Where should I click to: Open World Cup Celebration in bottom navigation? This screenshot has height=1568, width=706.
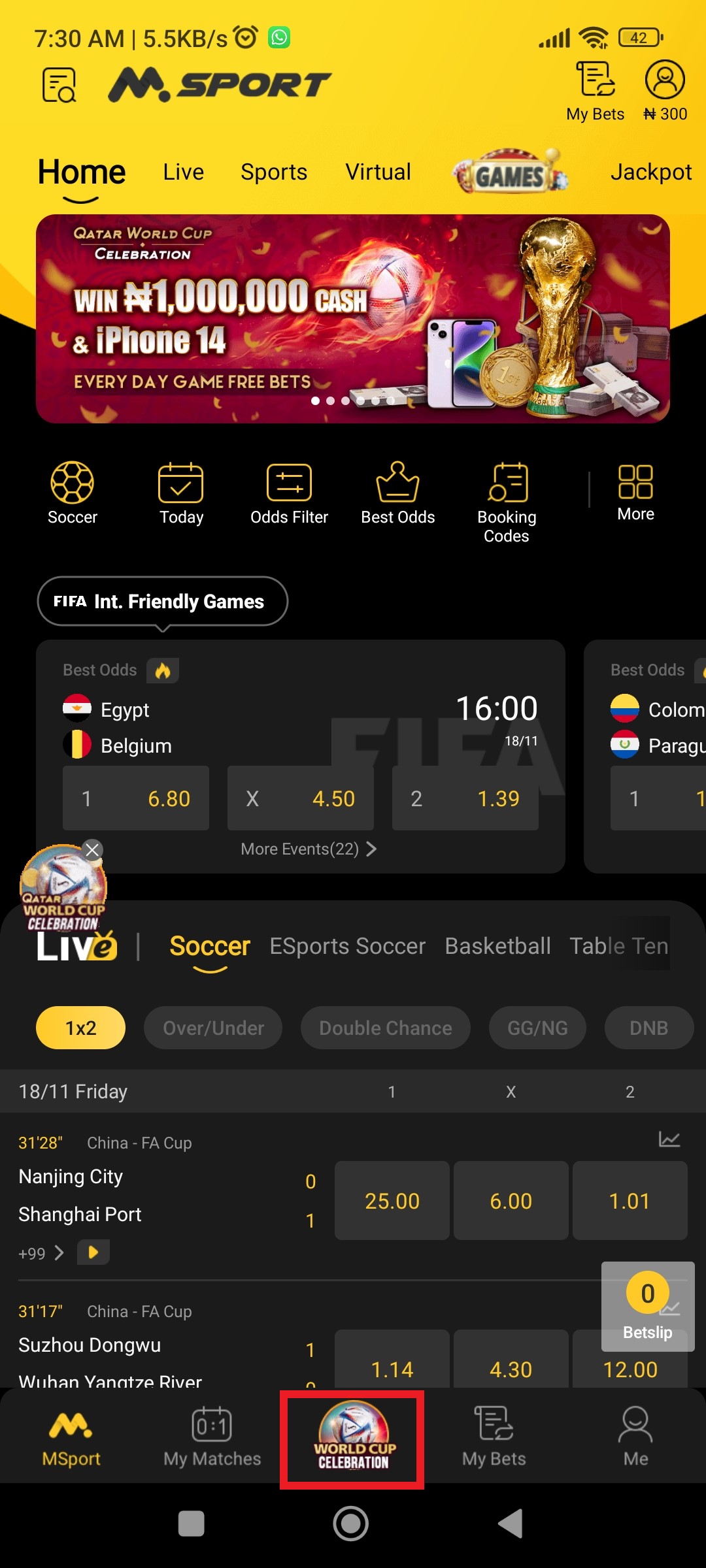click(x=352, y=1439)
